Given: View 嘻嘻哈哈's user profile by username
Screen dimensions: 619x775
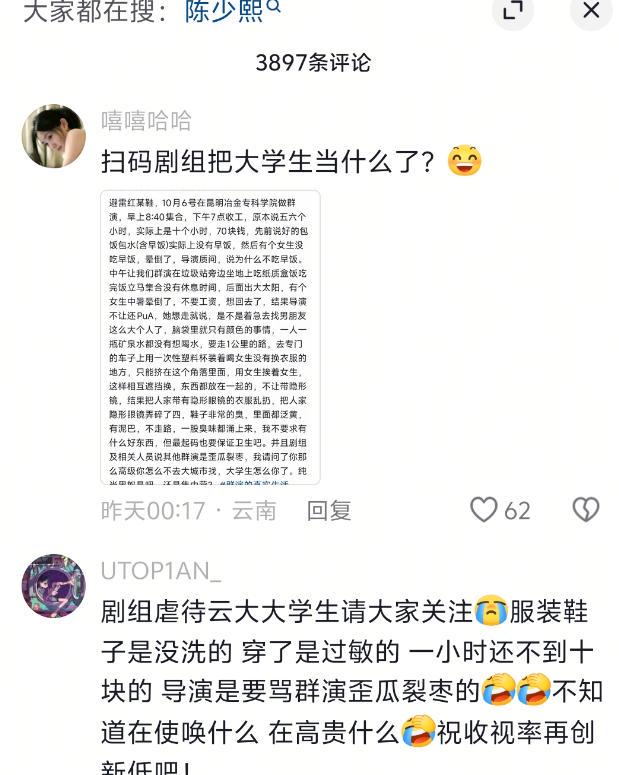Looking at the screenshot, I should (x=146, y=121).
